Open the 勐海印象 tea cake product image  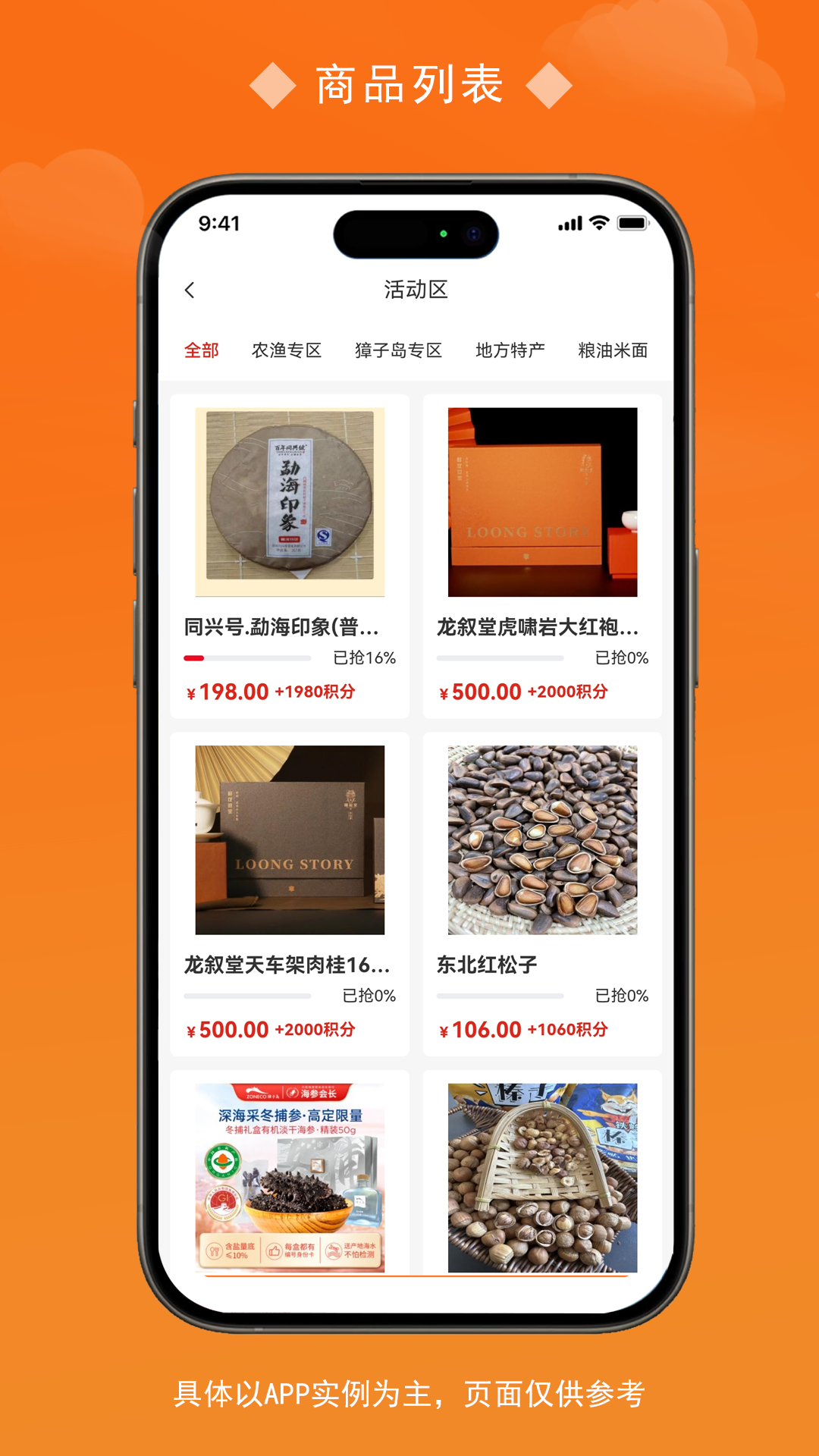(x=291, y=500)
